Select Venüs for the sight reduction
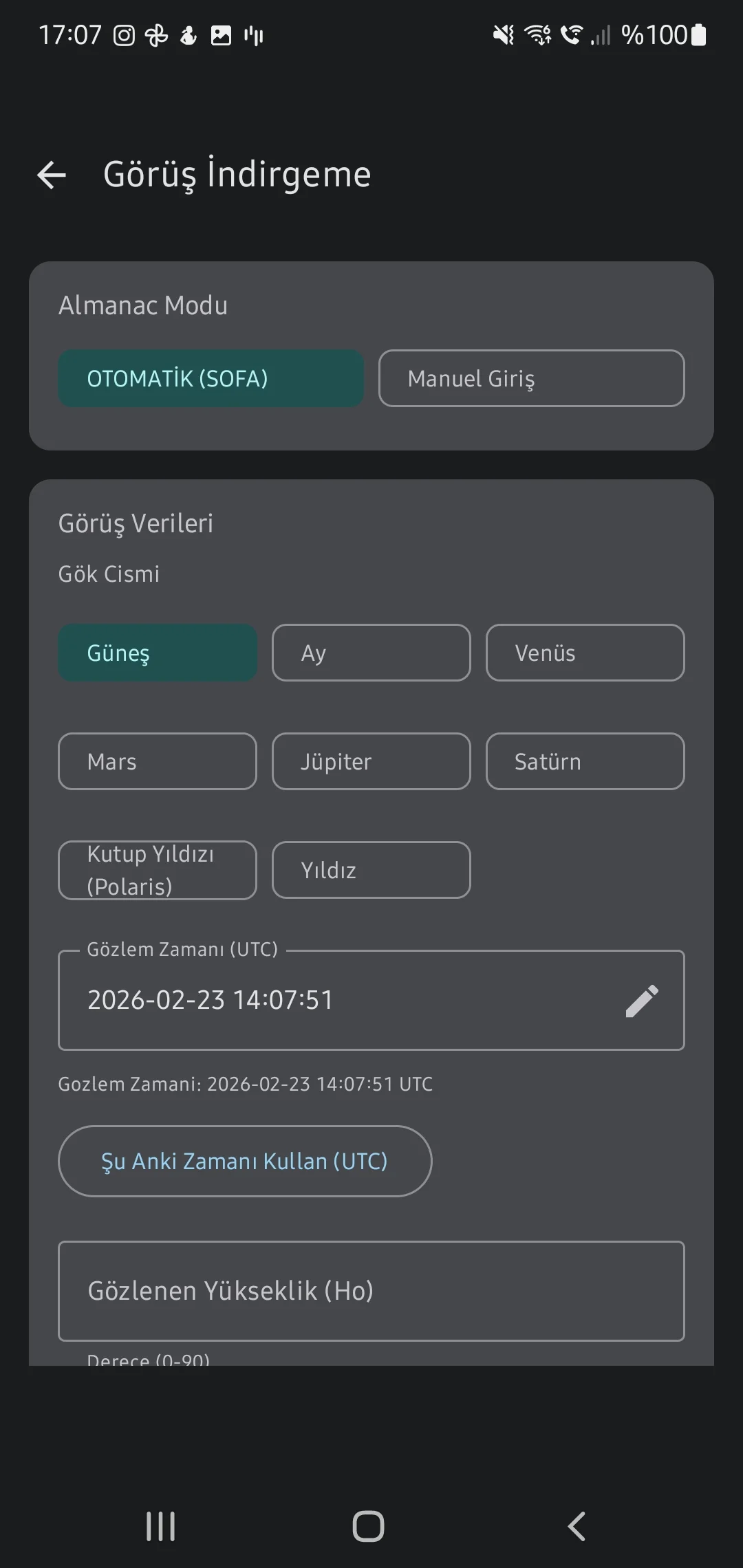743x1568 pixels. click(x=585, y=653)
